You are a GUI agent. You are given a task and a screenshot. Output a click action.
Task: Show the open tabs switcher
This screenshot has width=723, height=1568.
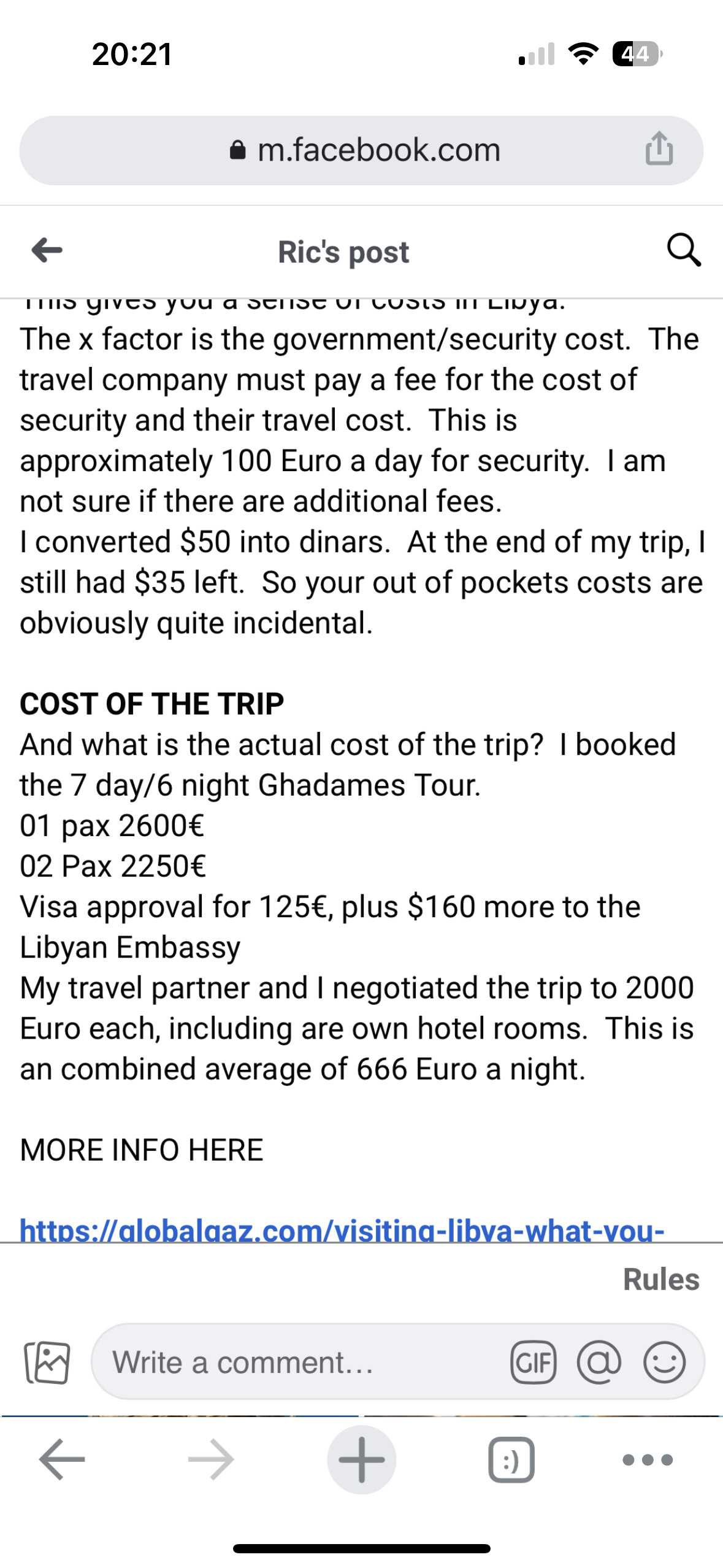pyautogui.click(x=511, y=1459)
